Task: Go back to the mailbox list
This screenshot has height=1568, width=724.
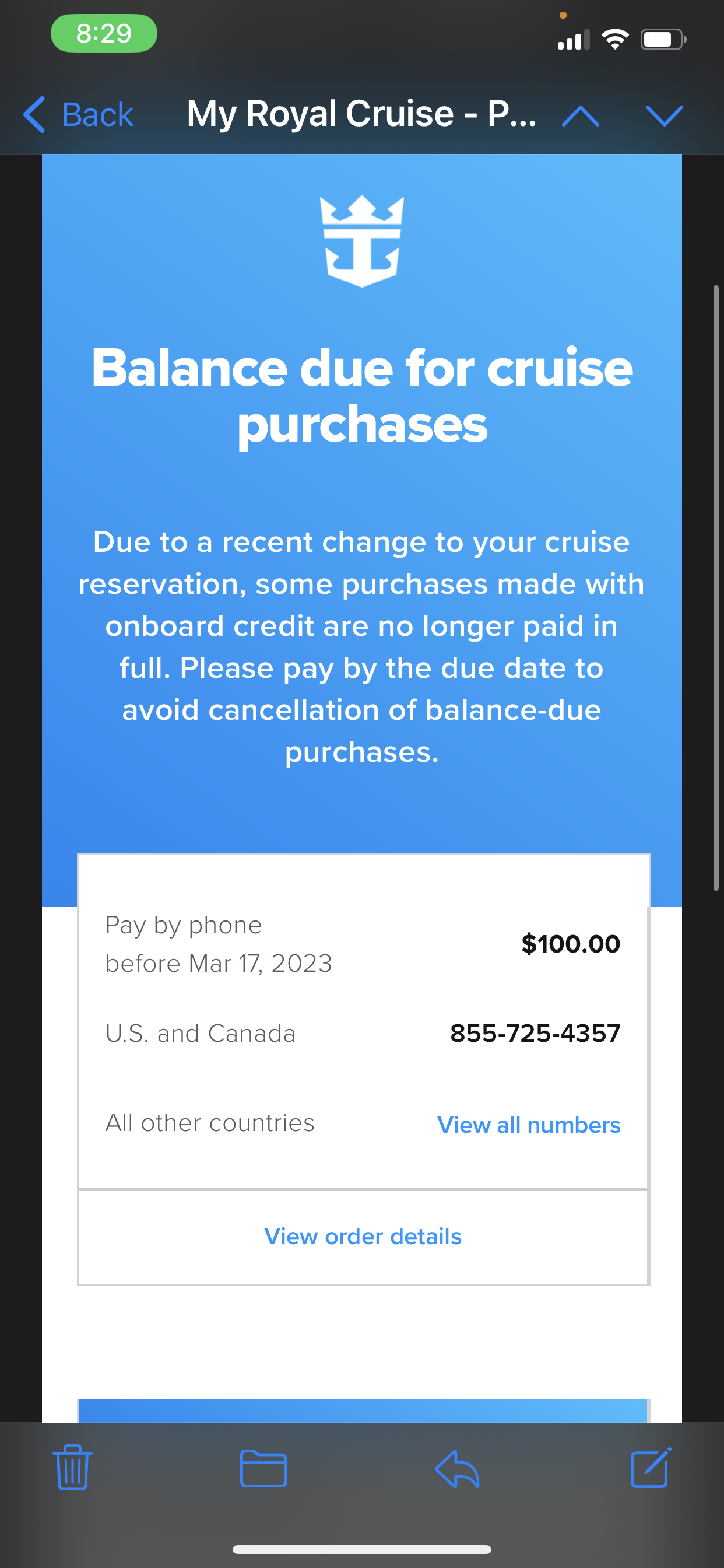Action: (78, 114)
